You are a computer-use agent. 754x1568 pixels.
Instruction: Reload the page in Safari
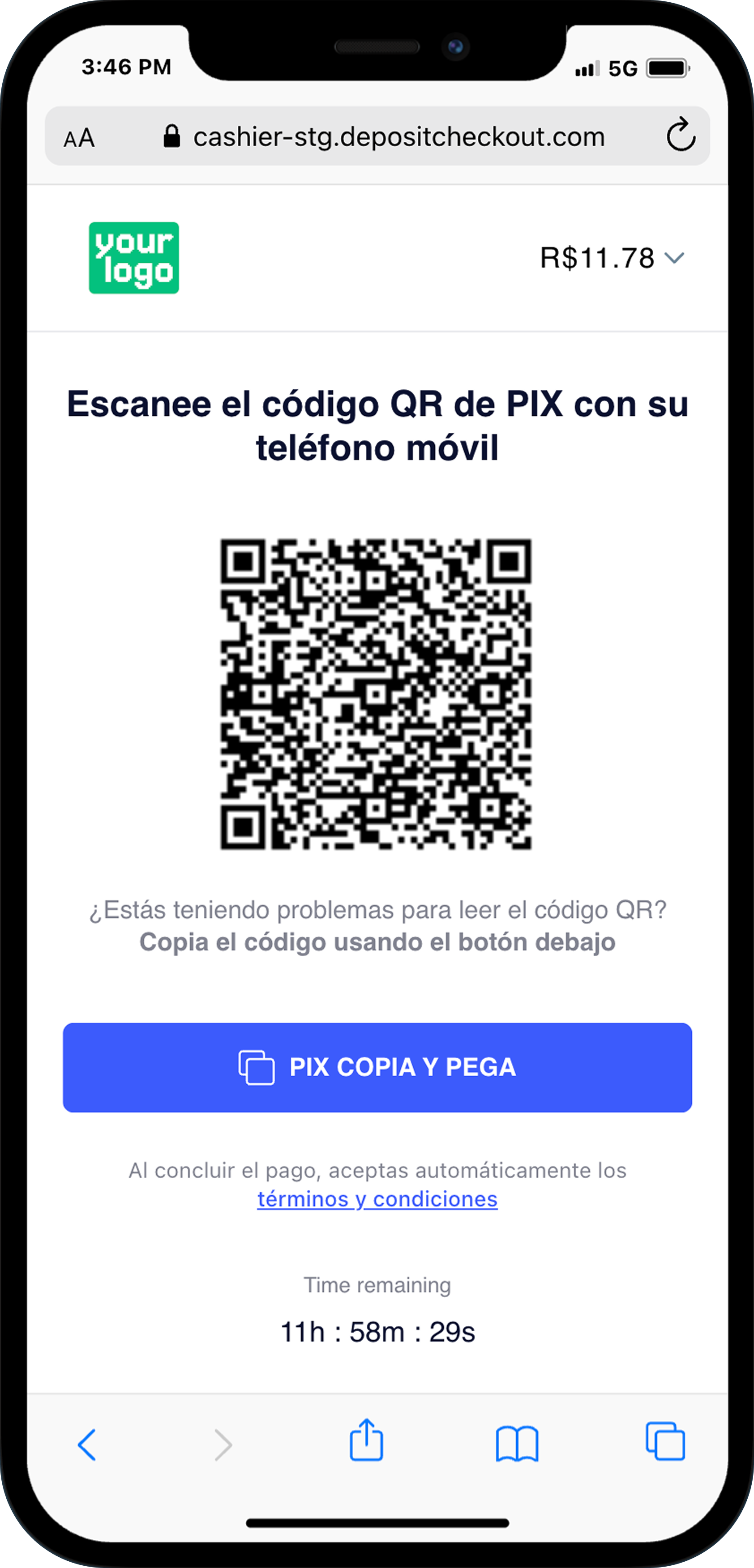[x=680, y=135]
